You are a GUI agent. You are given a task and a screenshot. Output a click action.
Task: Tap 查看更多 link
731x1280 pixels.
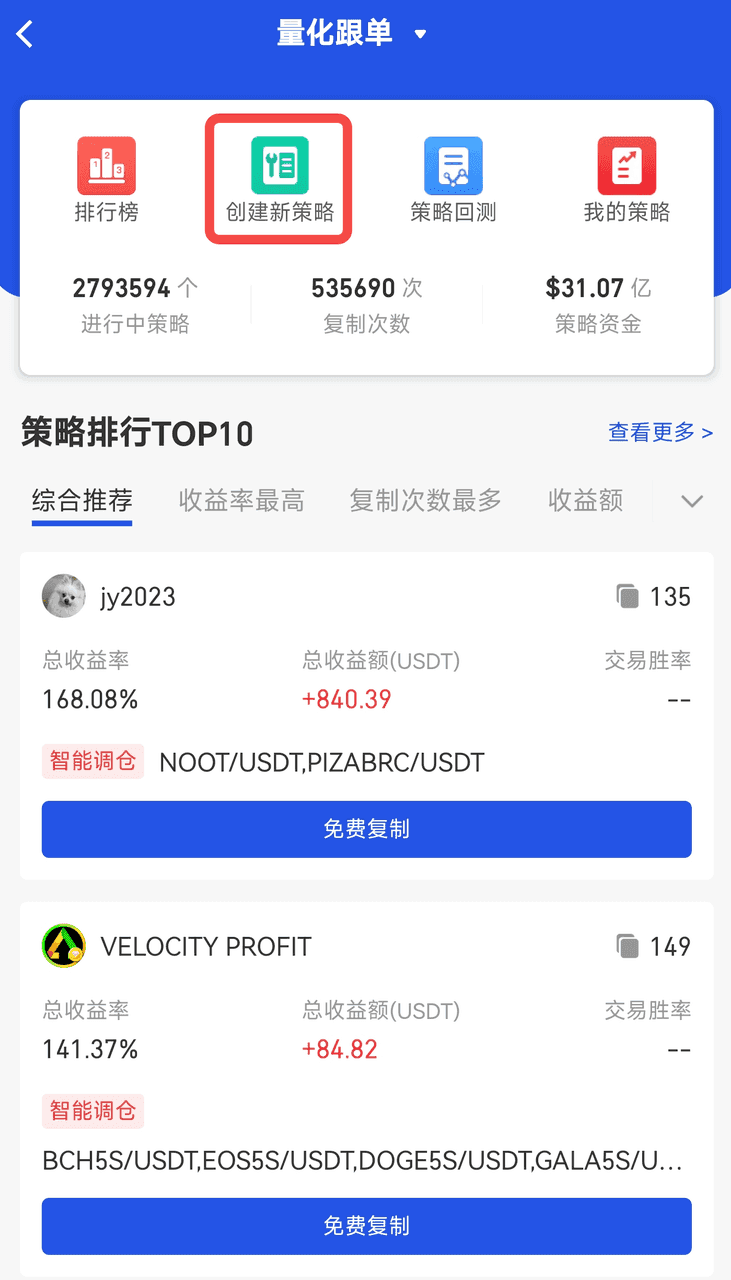(660, 432)
